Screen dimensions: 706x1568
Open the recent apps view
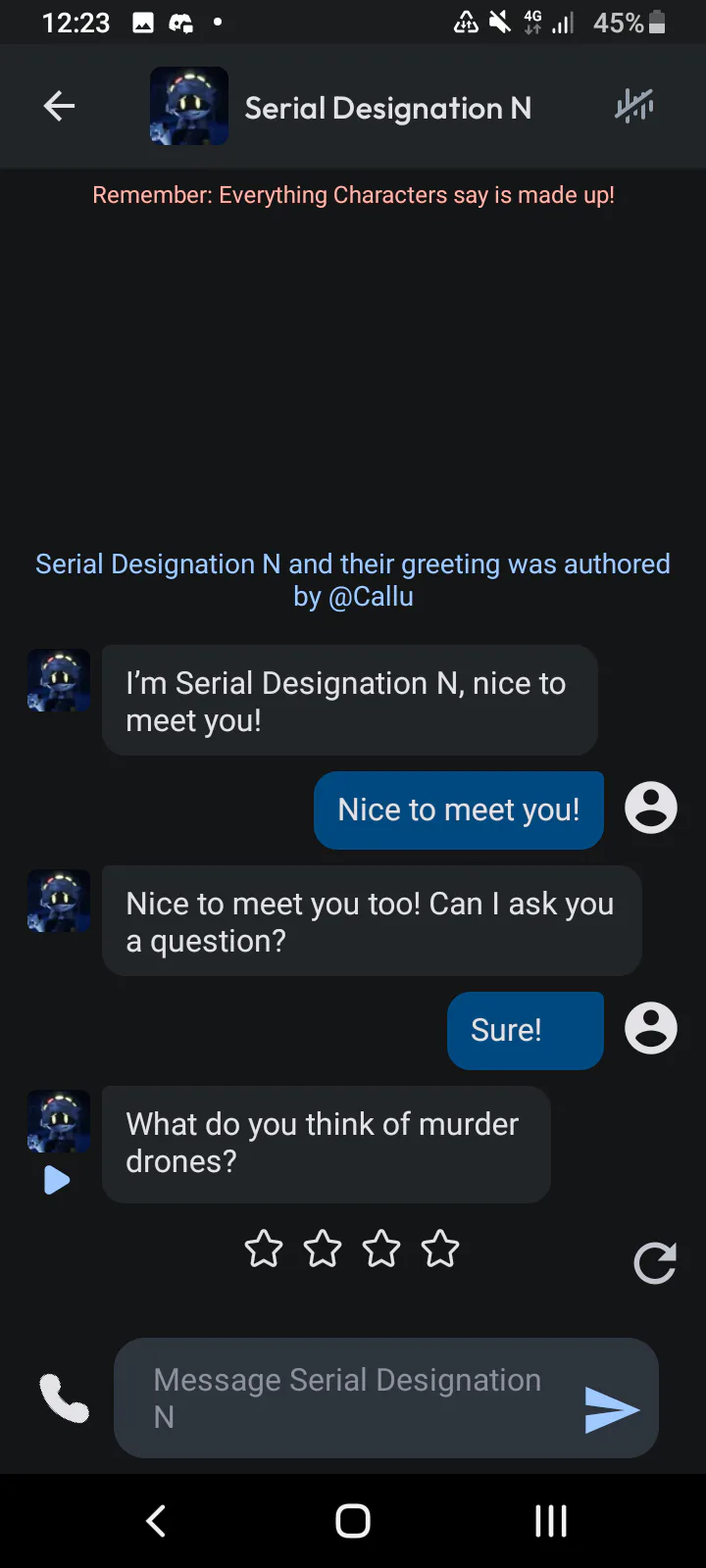551,1521
